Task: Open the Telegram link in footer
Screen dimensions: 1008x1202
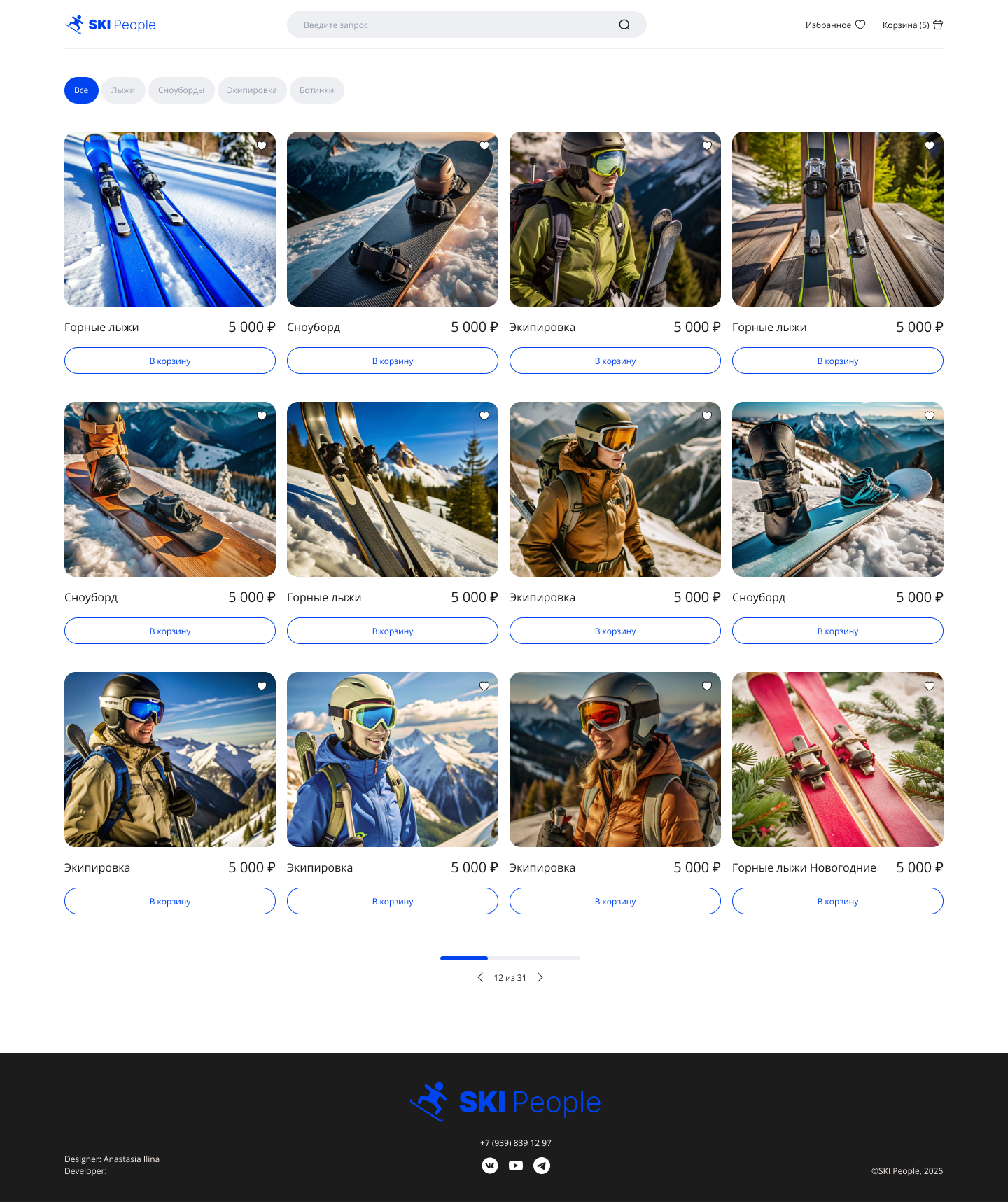Action: coord(542,1166)
